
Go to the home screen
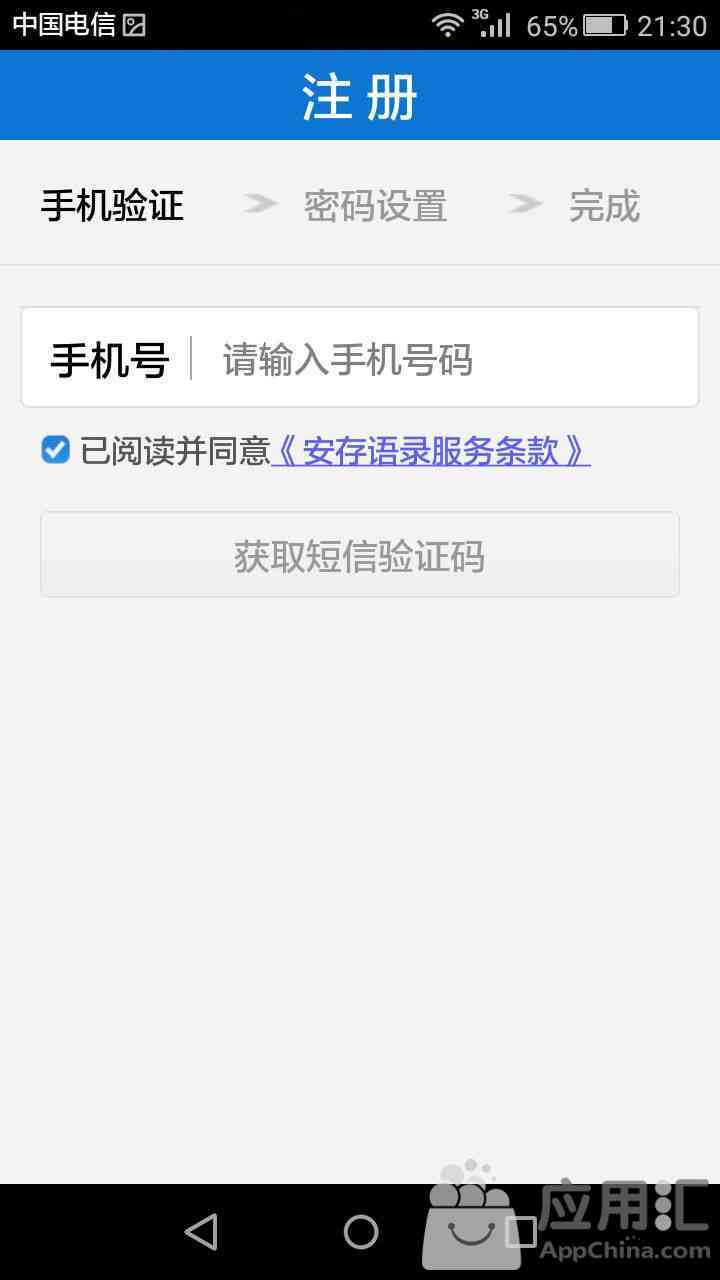[x=361, y=1231]
